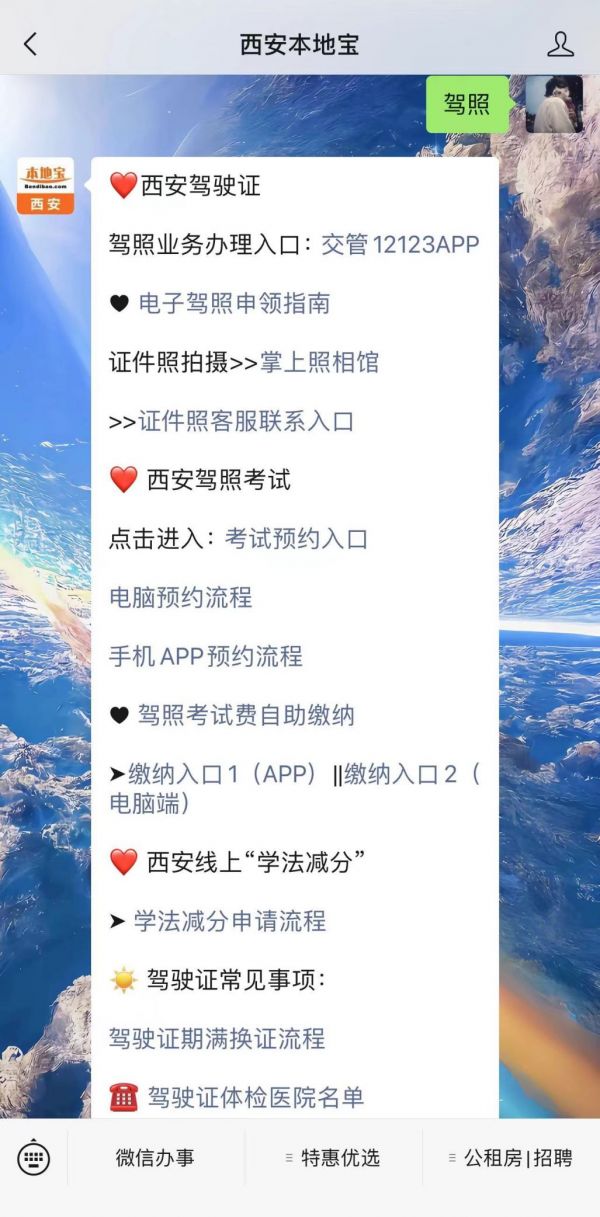Open 驾照考试费自助缴纳 link
Image resolution: width=600 pixels, height=1217 pixels.
[246, 716]
